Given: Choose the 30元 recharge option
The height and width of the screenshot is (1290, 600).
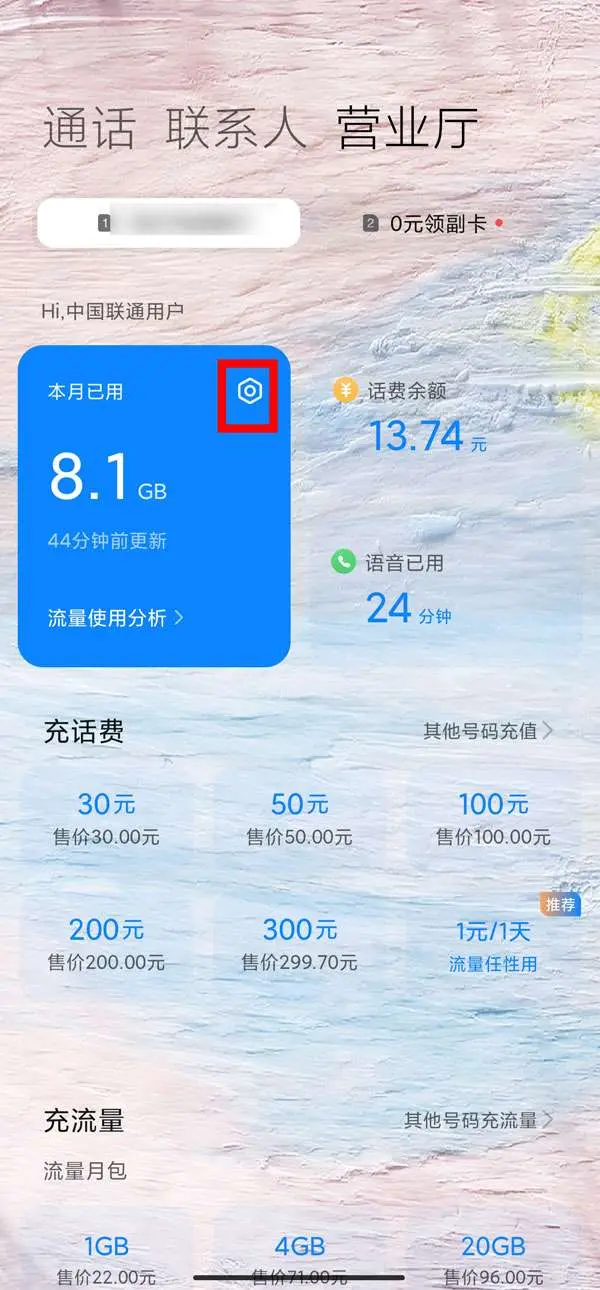Looking at the screenshot, I should [x=106, y=819].
